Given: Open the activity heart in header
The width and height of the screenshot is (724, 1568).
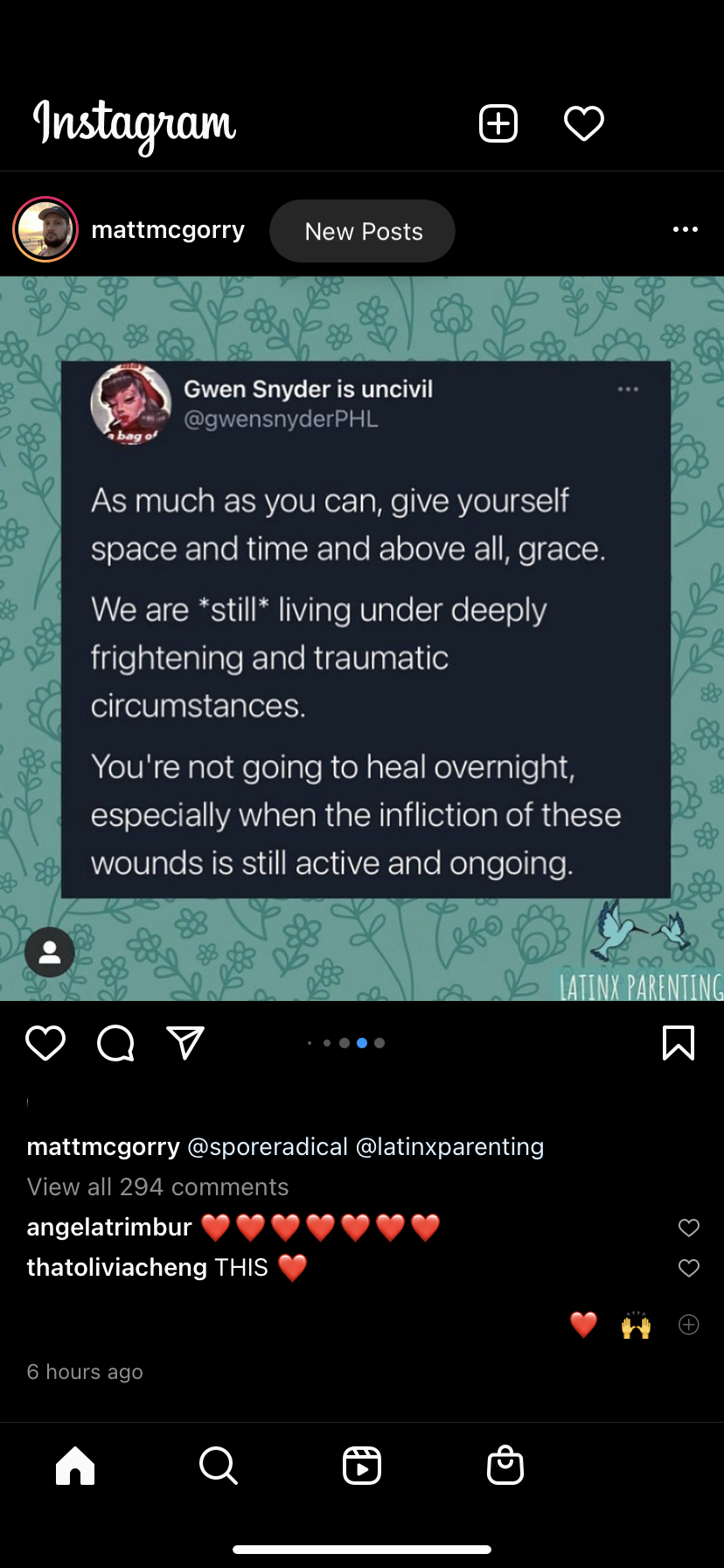Looking at the screenshot, I should tap(583, 123).
